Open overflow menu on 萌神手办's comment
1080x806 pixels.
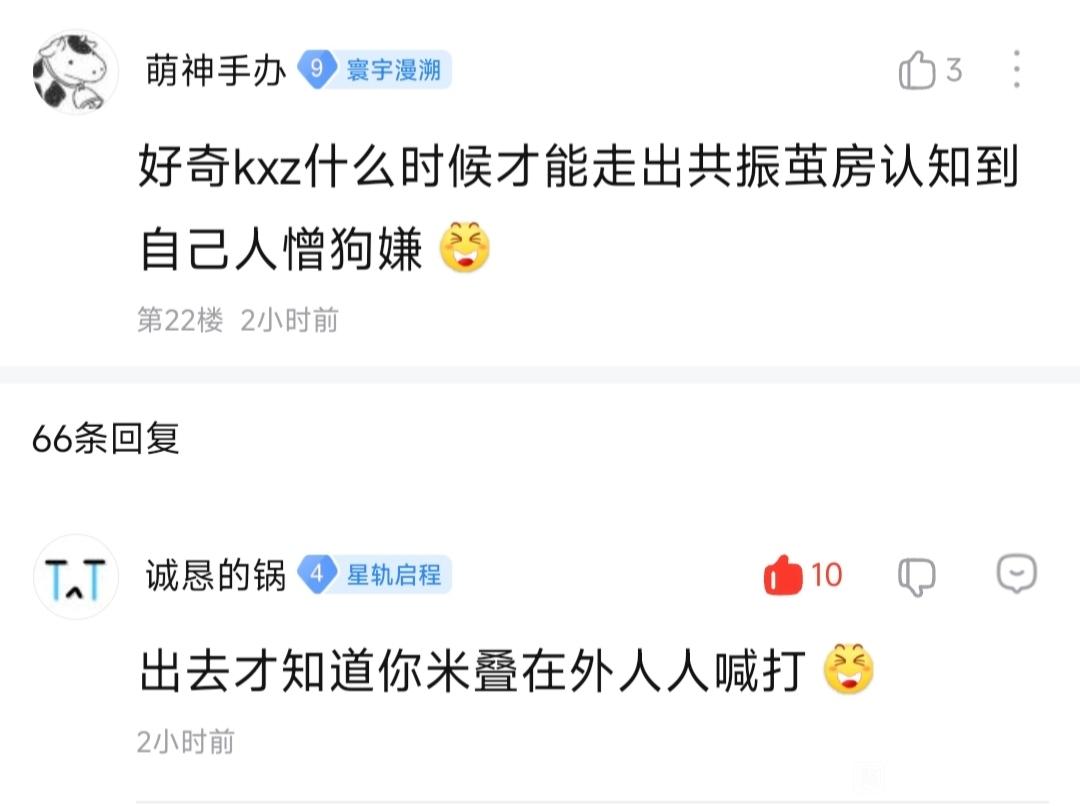coord(1017,69)
